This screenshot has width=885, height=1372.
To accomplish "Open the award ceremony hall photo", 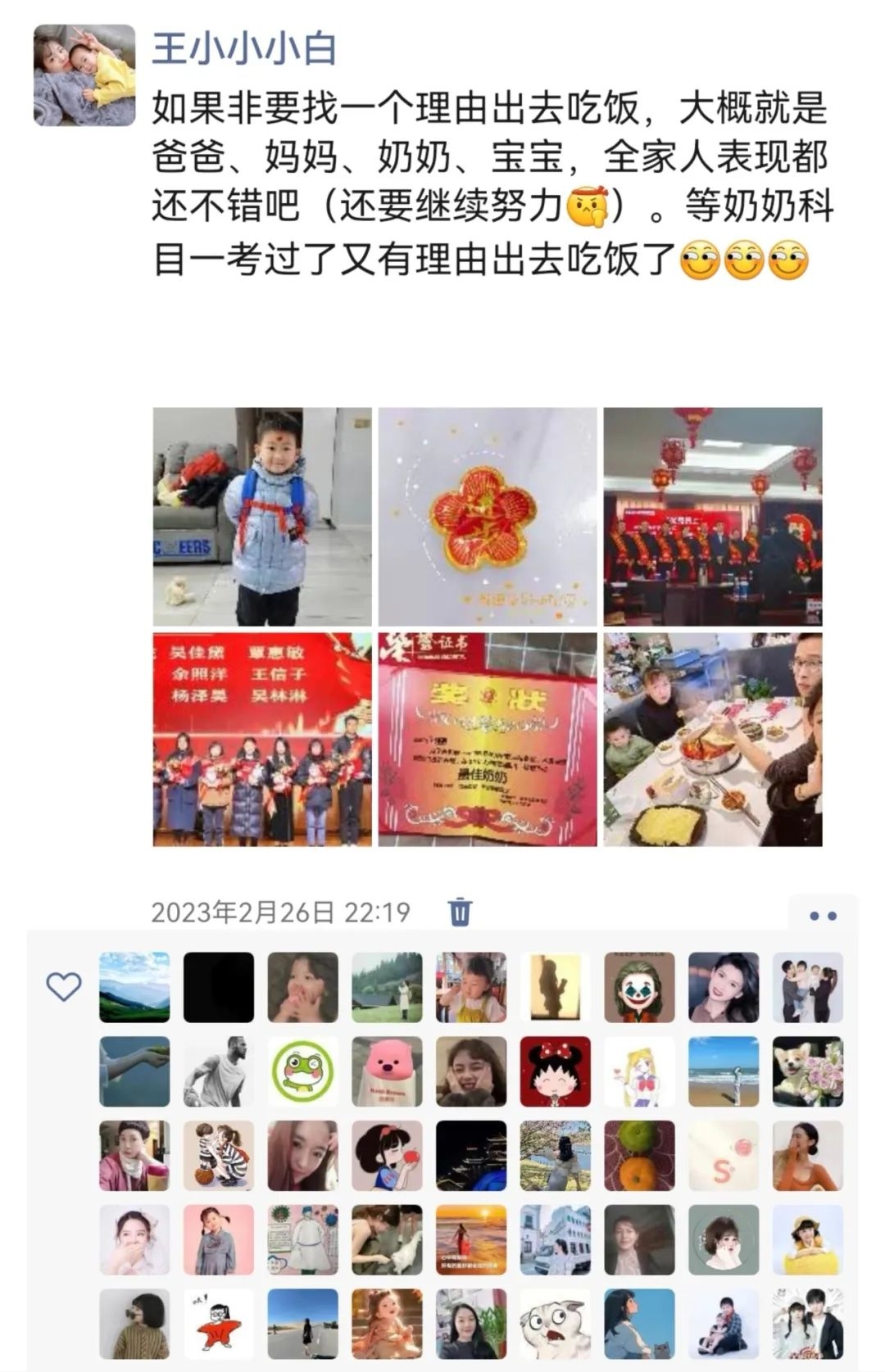I will click(x=713, y=517).
